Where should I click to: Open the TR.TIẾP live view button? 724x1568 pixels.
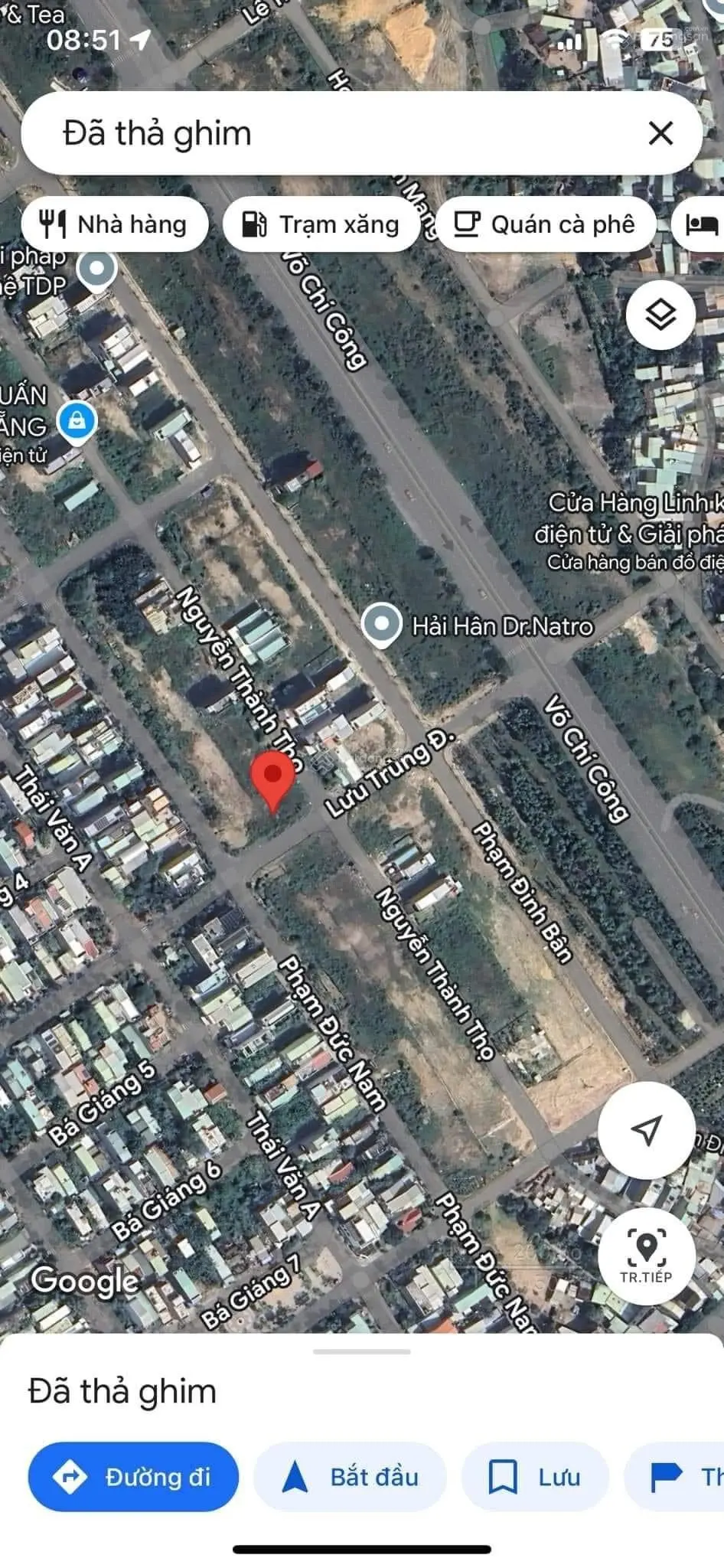(646, 1256)
